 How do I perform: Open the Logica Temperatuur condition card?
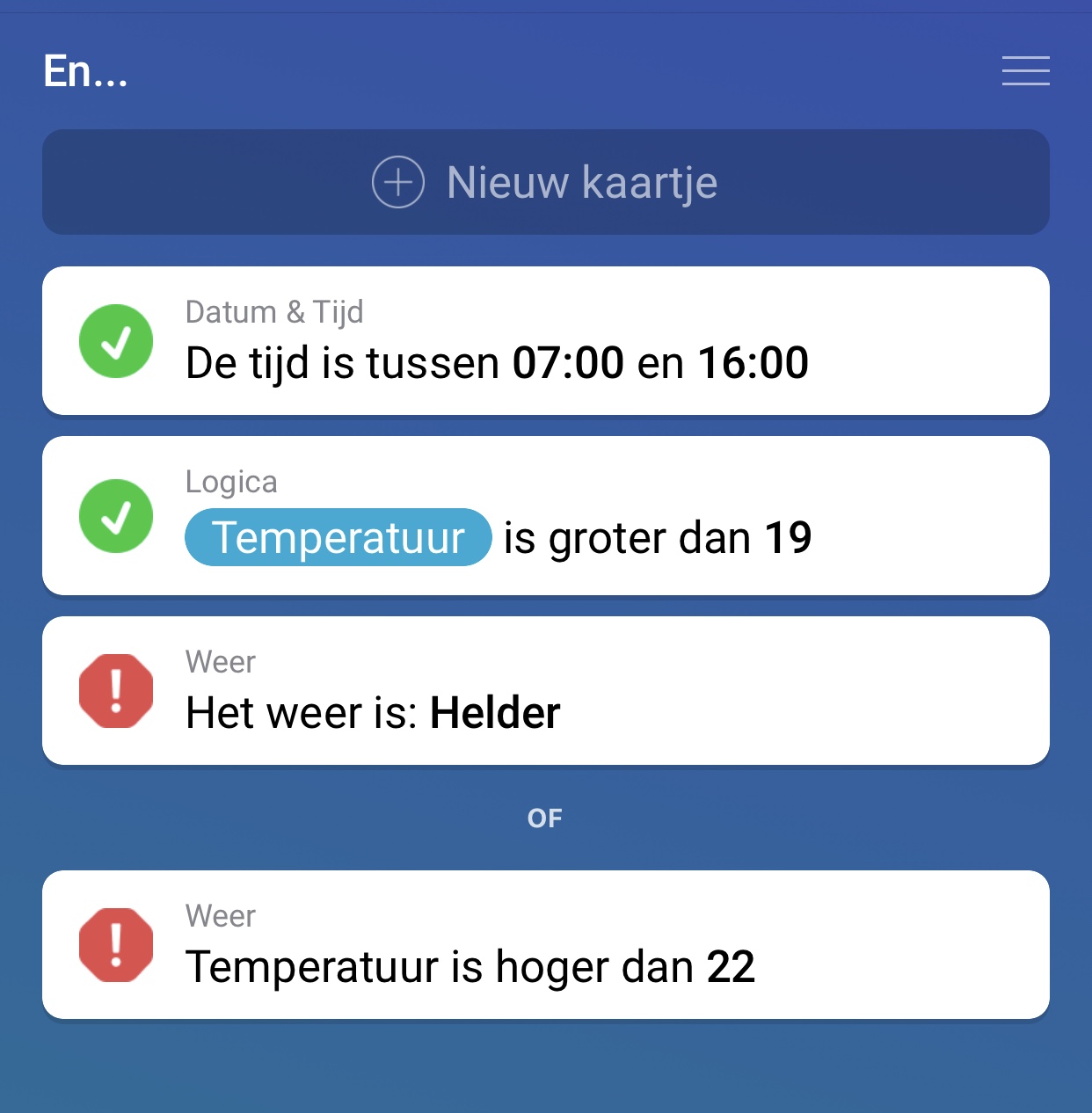(x=545, y=516)
